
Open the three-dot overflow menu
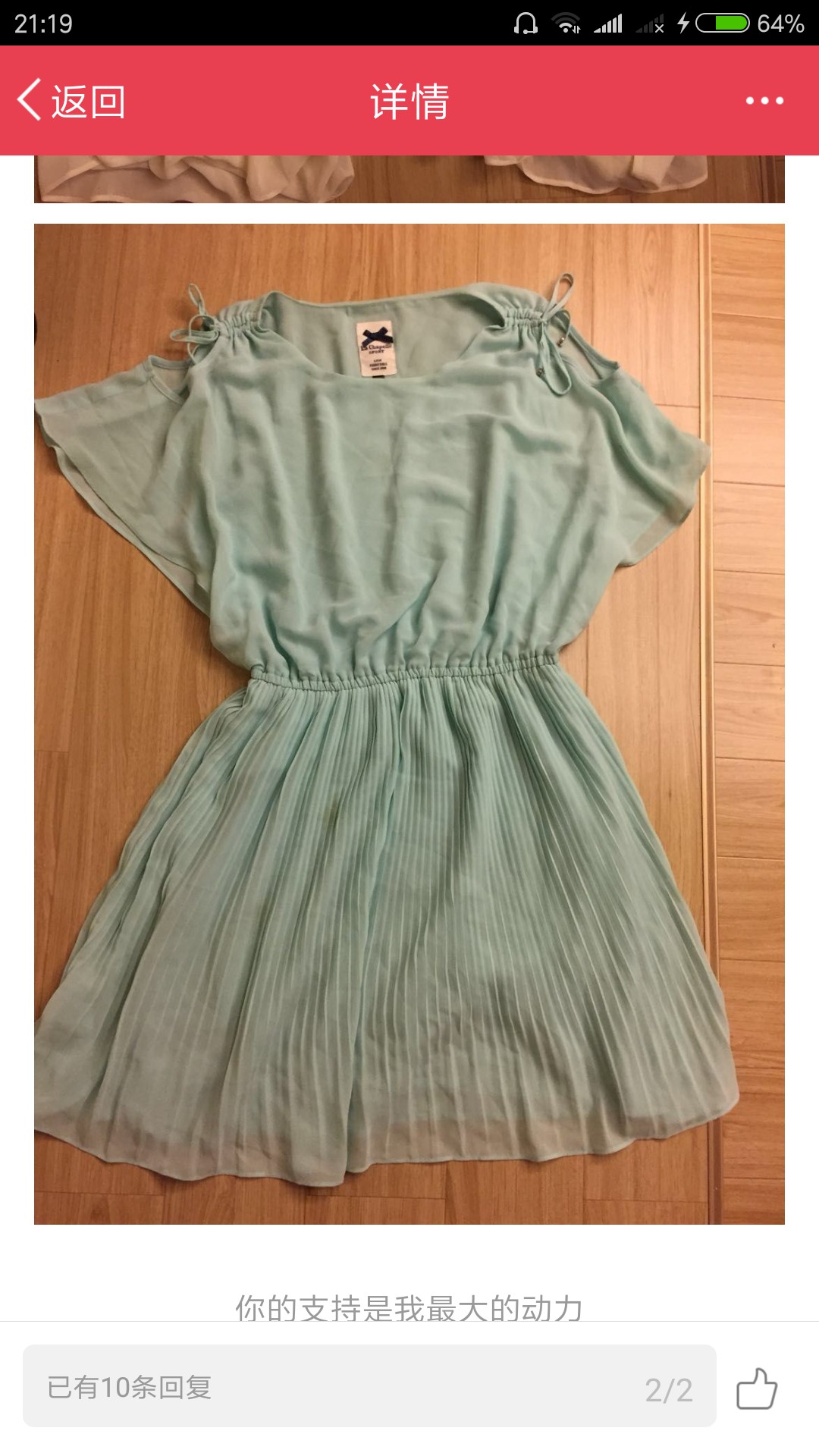coord(764,101)
